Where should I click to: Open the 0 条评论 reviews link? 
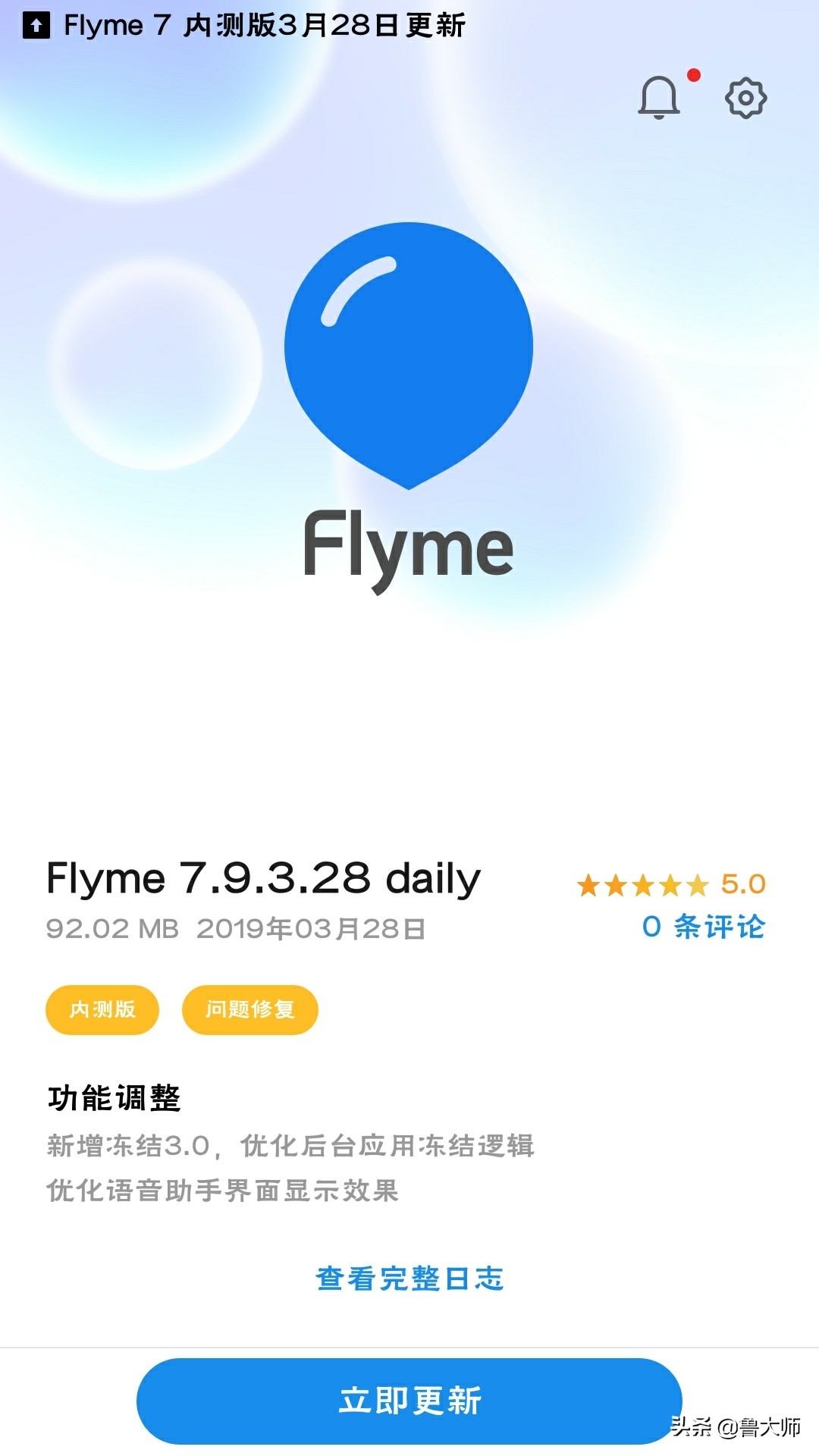tap(703, 927)
